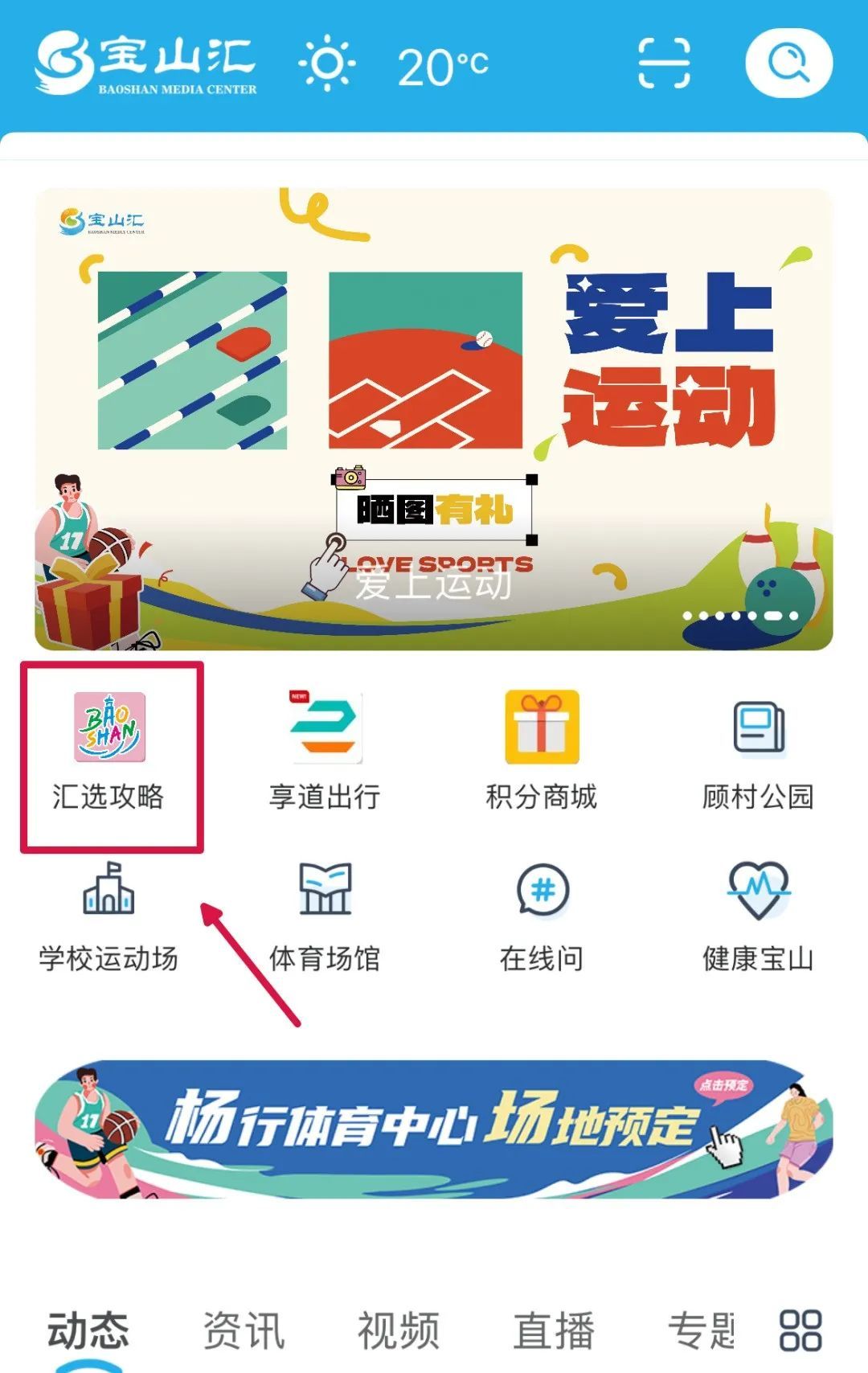Switch to the 直播 tab

(554, 1330)
